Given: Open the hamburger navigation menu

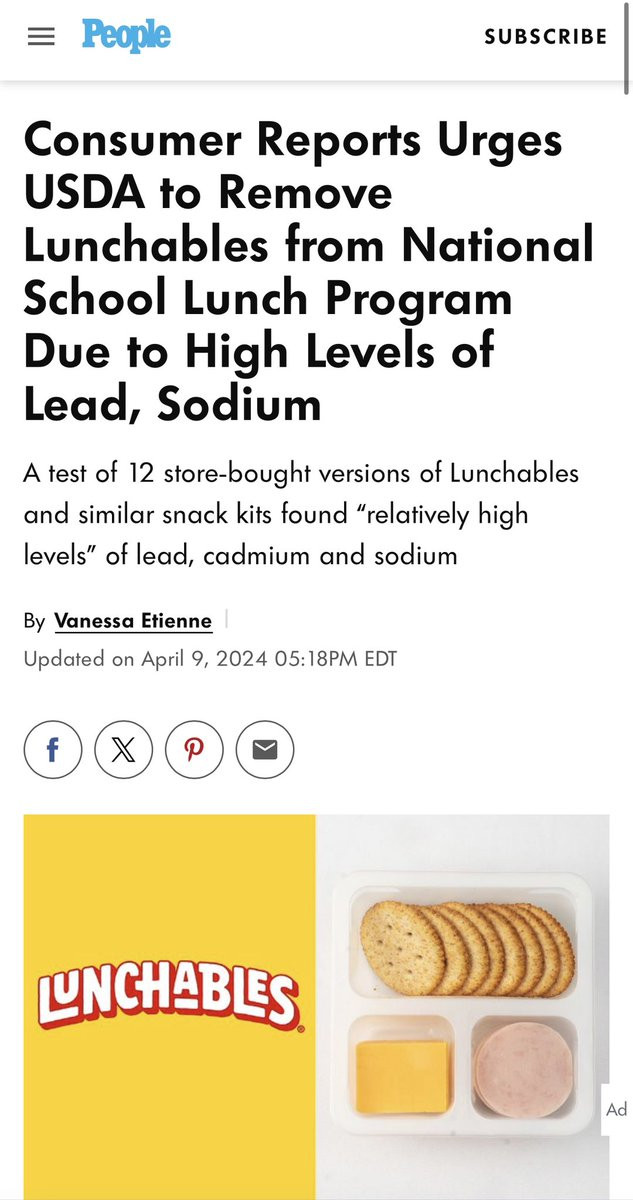Looking at the screenshot, I should pyautogui.click(x=41, y=37).
